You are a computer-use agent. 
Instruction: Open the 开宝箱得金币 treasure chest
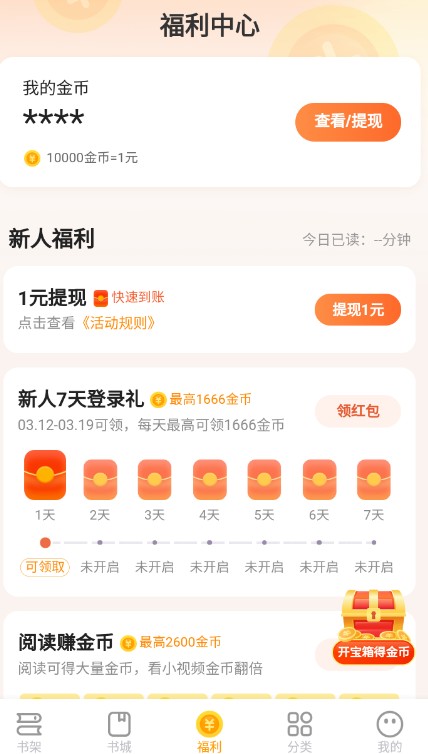(x=373, y=627)
